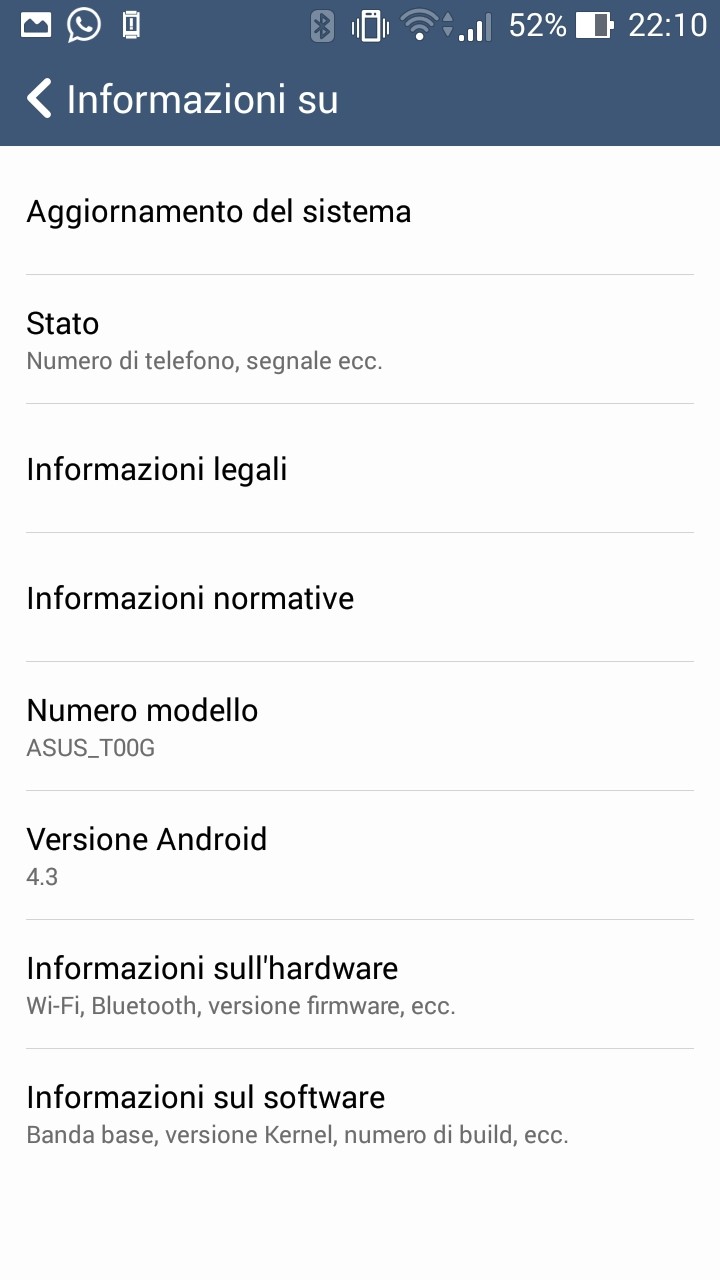Open Informazioni normative
The image size is (720, 1280).
tap(360, 598)
